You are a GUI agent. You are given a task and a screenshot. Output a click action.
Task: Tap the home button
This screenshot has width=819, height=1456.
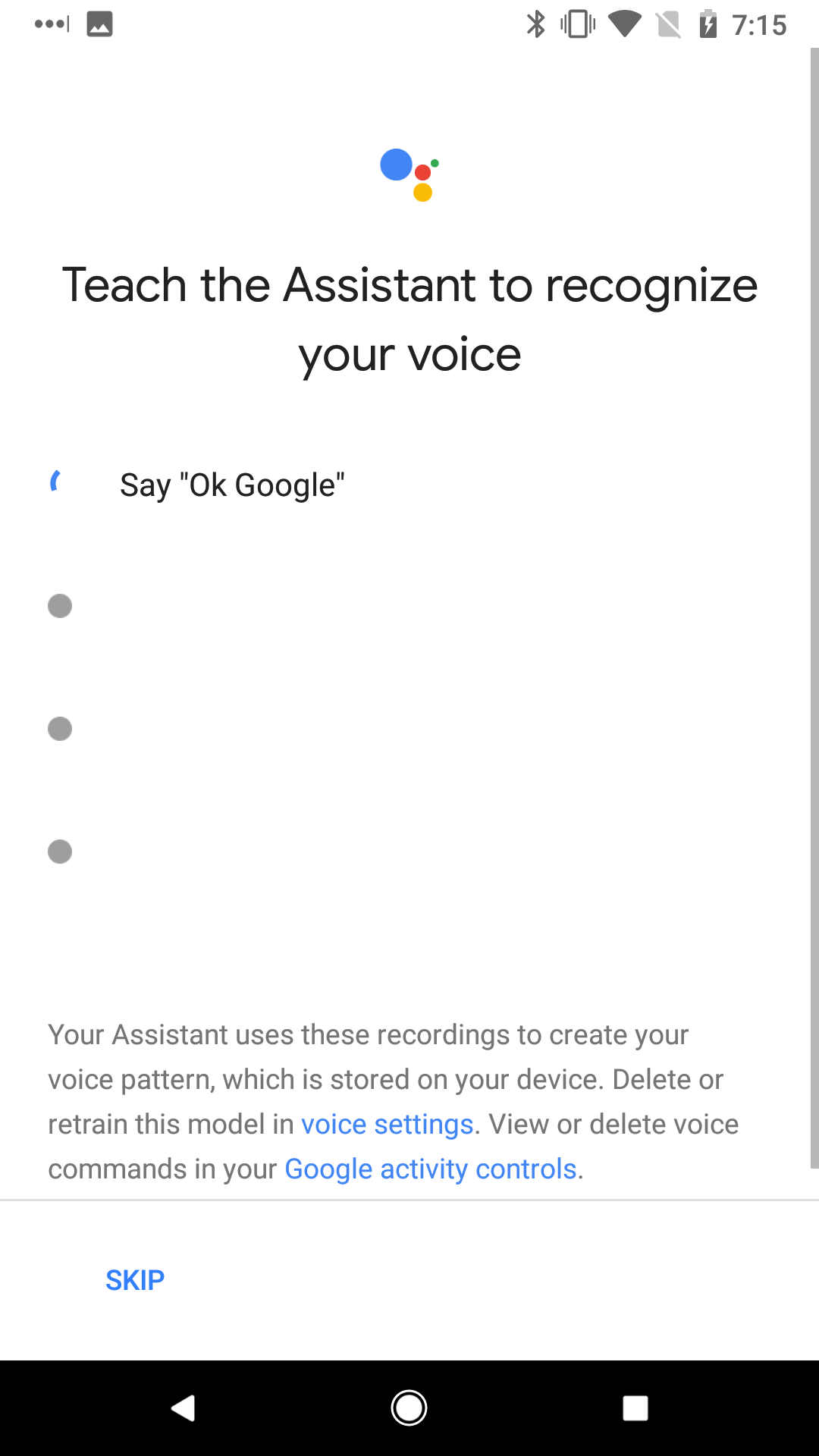(409, 1408)
